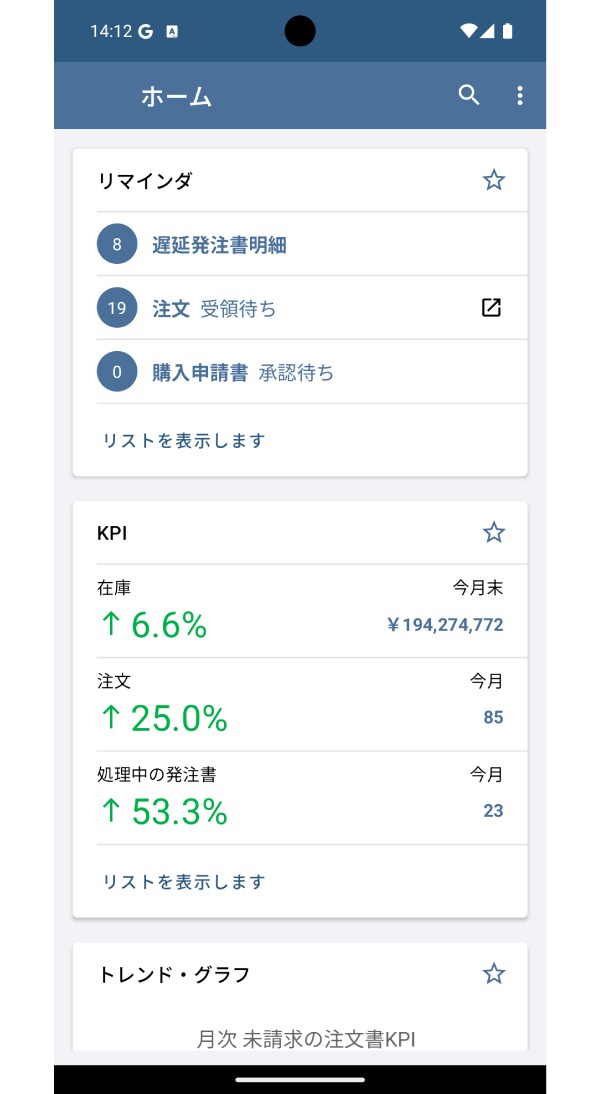The width and height of the screenshot is (600, 1094).
Task: Open the search icon in the app bar
Action: coord(469,96)
